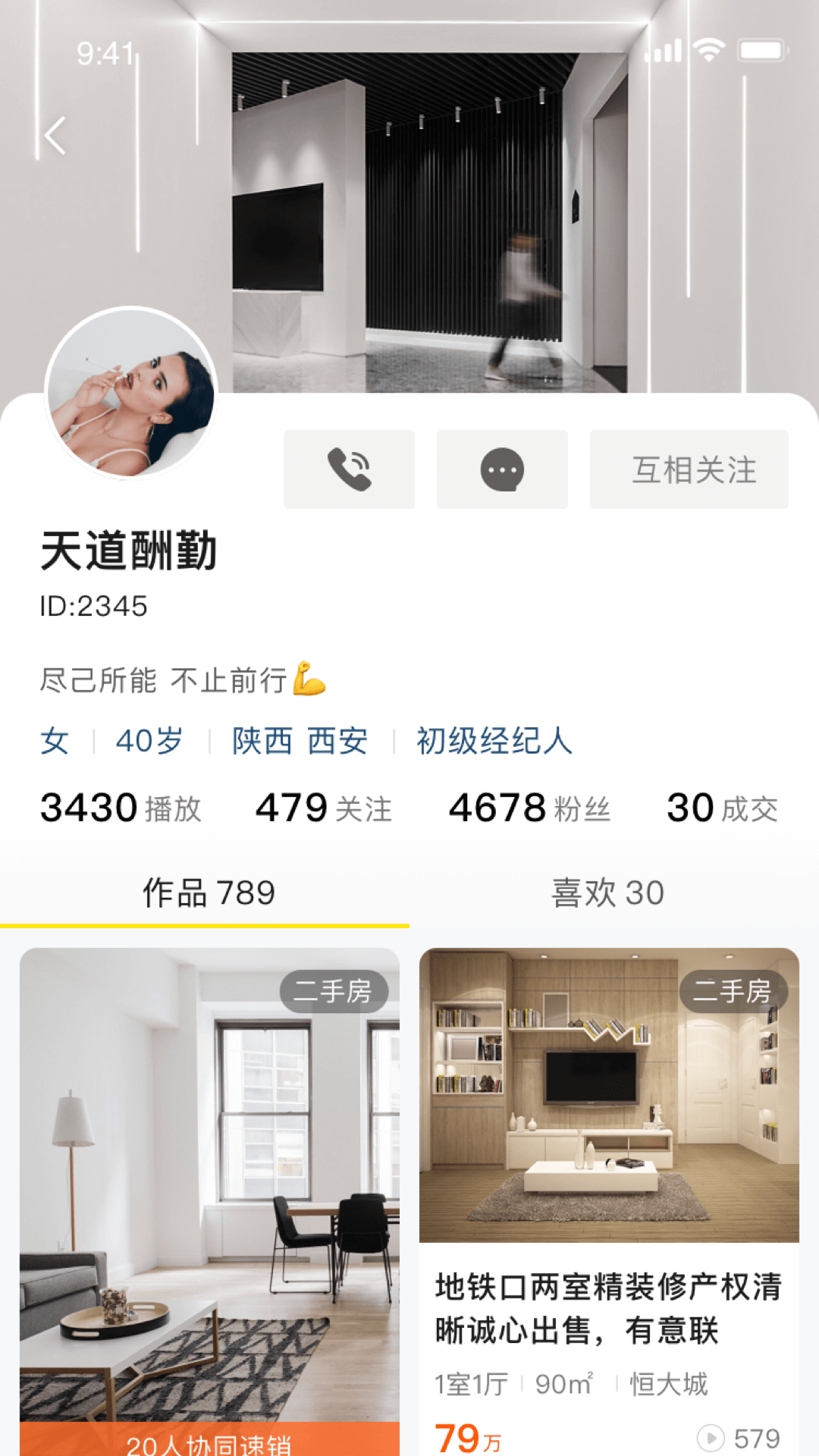Screen dimensions: 819x1456
Task: Open the chat message icon
Action: tap(501, 468)
